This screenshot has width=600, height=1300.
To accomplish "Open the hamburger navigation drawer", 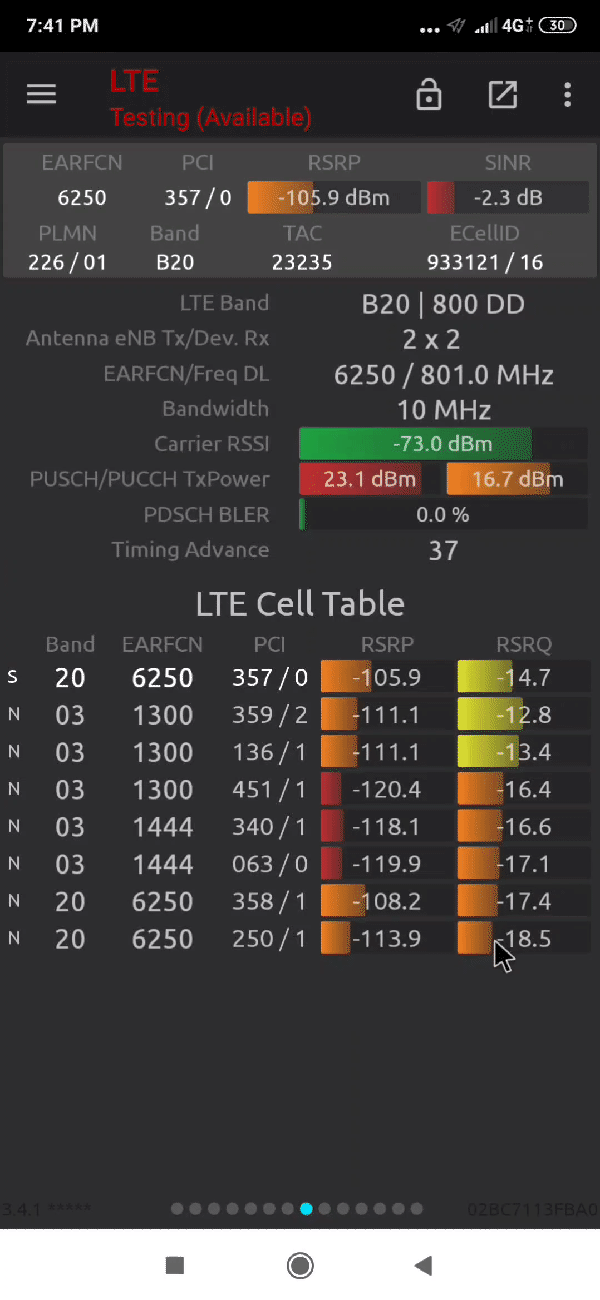I will 41,94.
